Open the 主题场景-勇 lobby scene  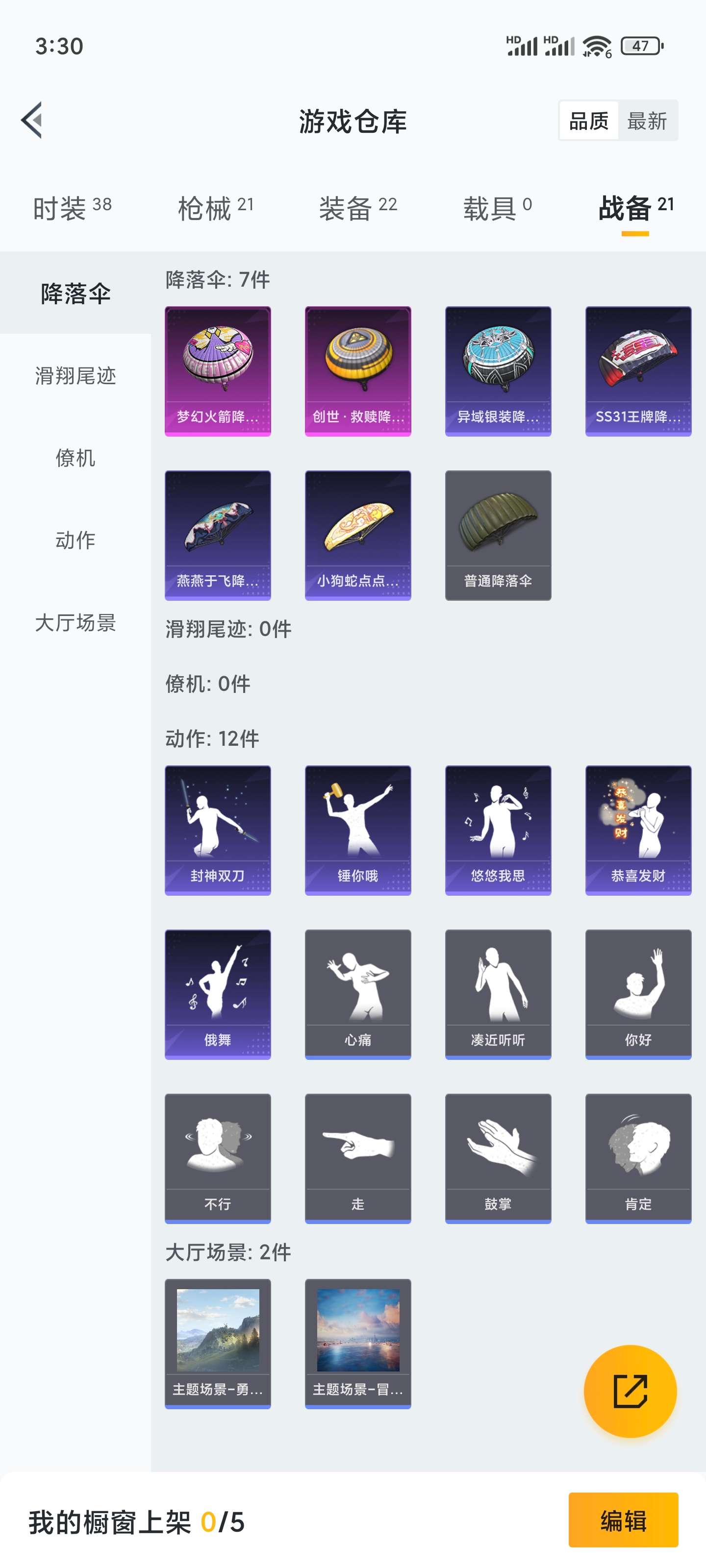point(218,1343)
